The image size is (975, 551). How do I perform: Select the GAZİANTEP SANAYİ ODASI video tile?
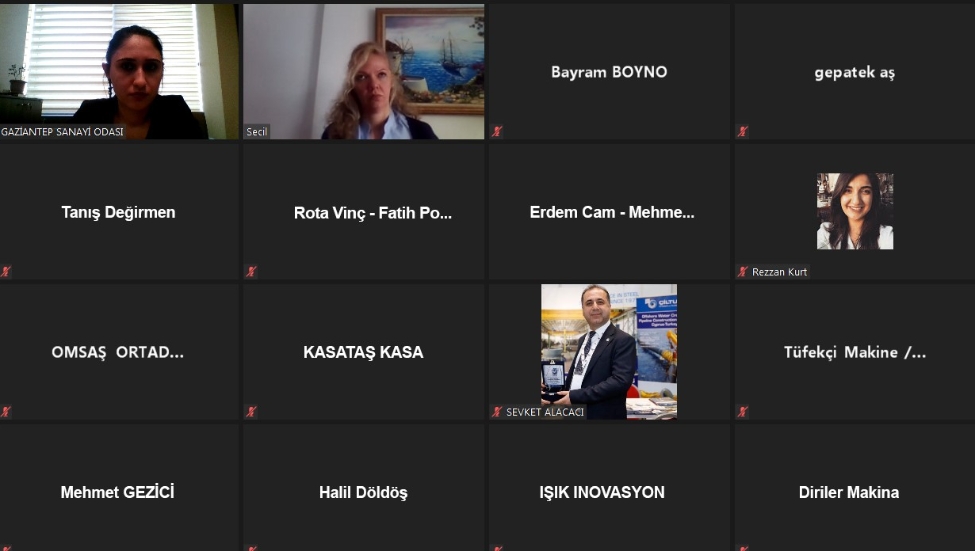[x=119, y=71]
